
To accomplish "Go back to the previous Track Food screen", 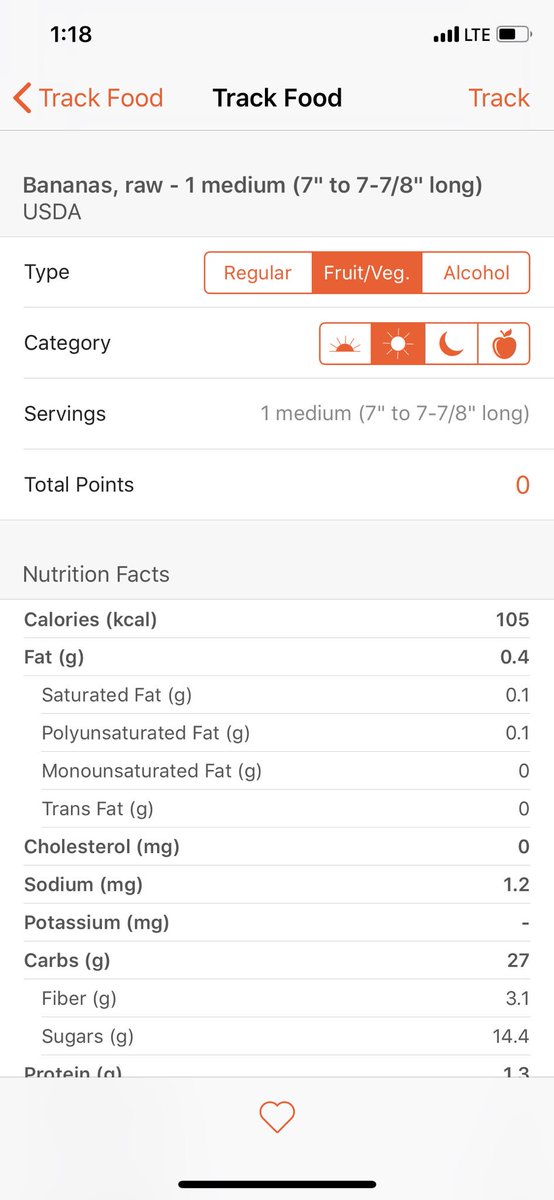I will (88, 98).
